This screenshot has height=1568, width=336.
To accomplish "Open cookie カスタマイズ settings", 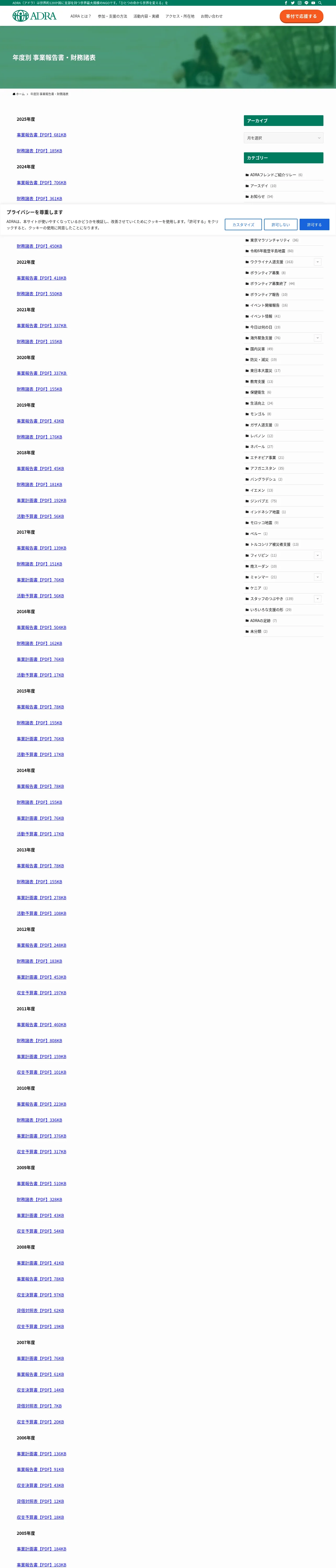I will (243, 224).
